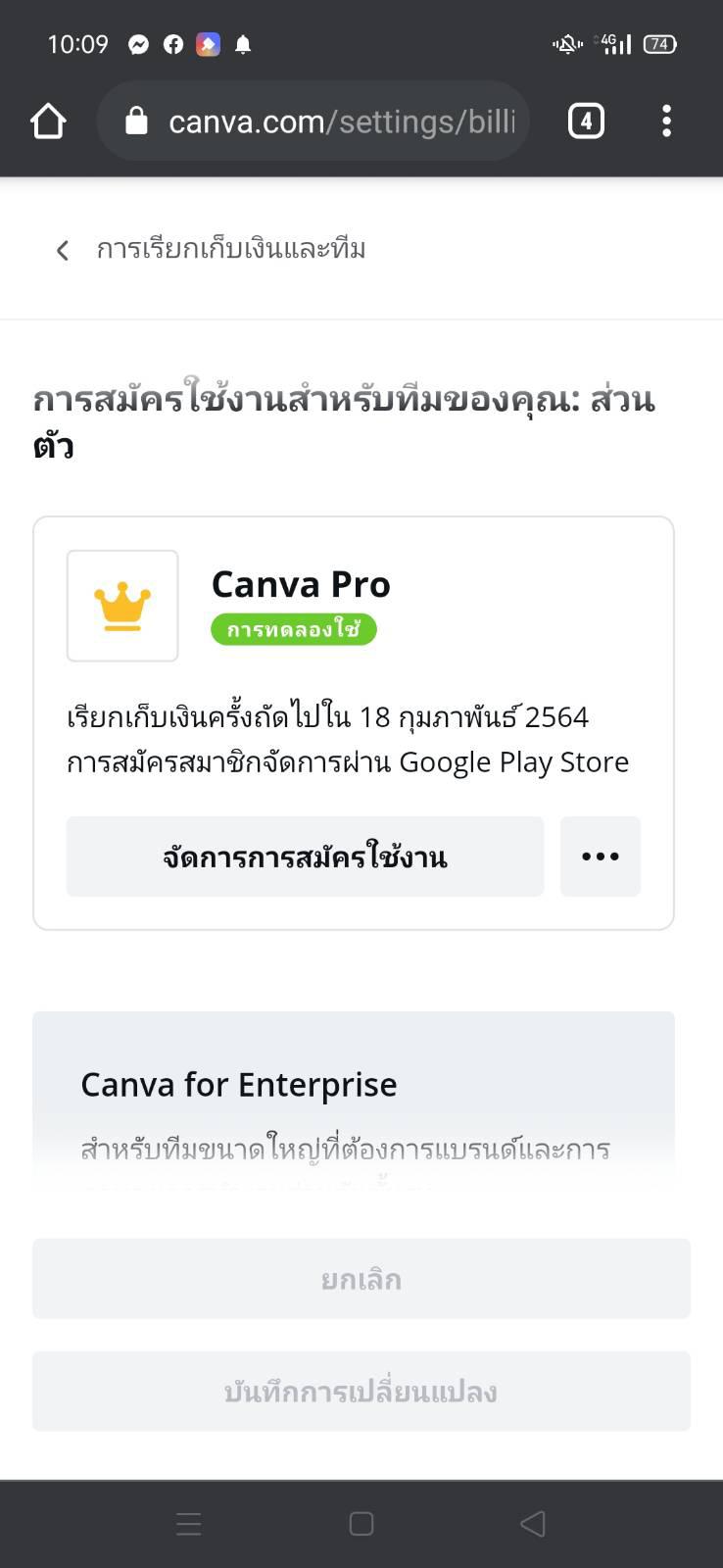This screenshot has height=1568, width=723.
Task: Open the browser tab switcher
Action: pos(586,122)
